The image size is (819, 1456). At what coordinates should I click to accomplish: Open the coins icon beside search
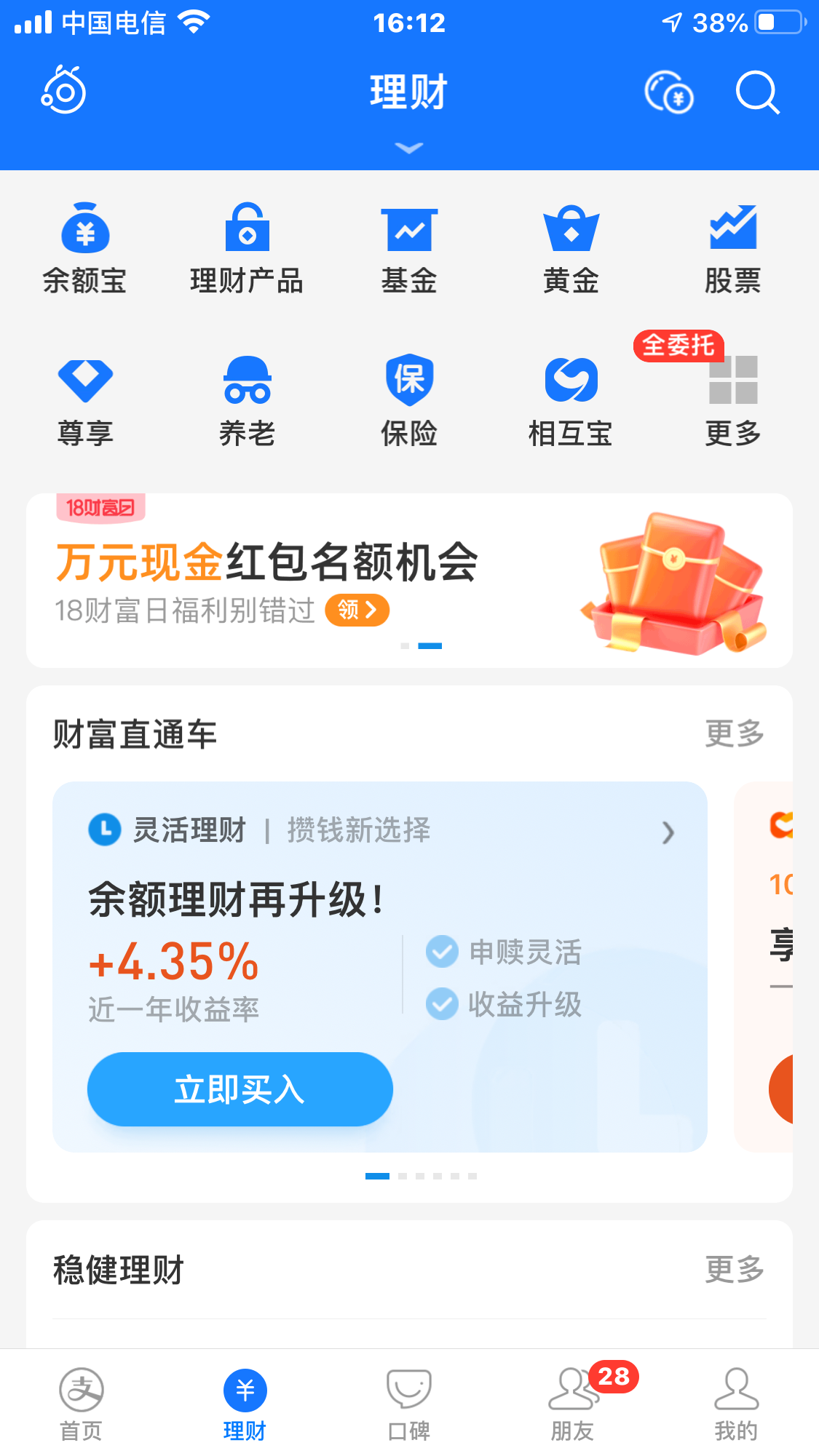(x=670, y=93)
